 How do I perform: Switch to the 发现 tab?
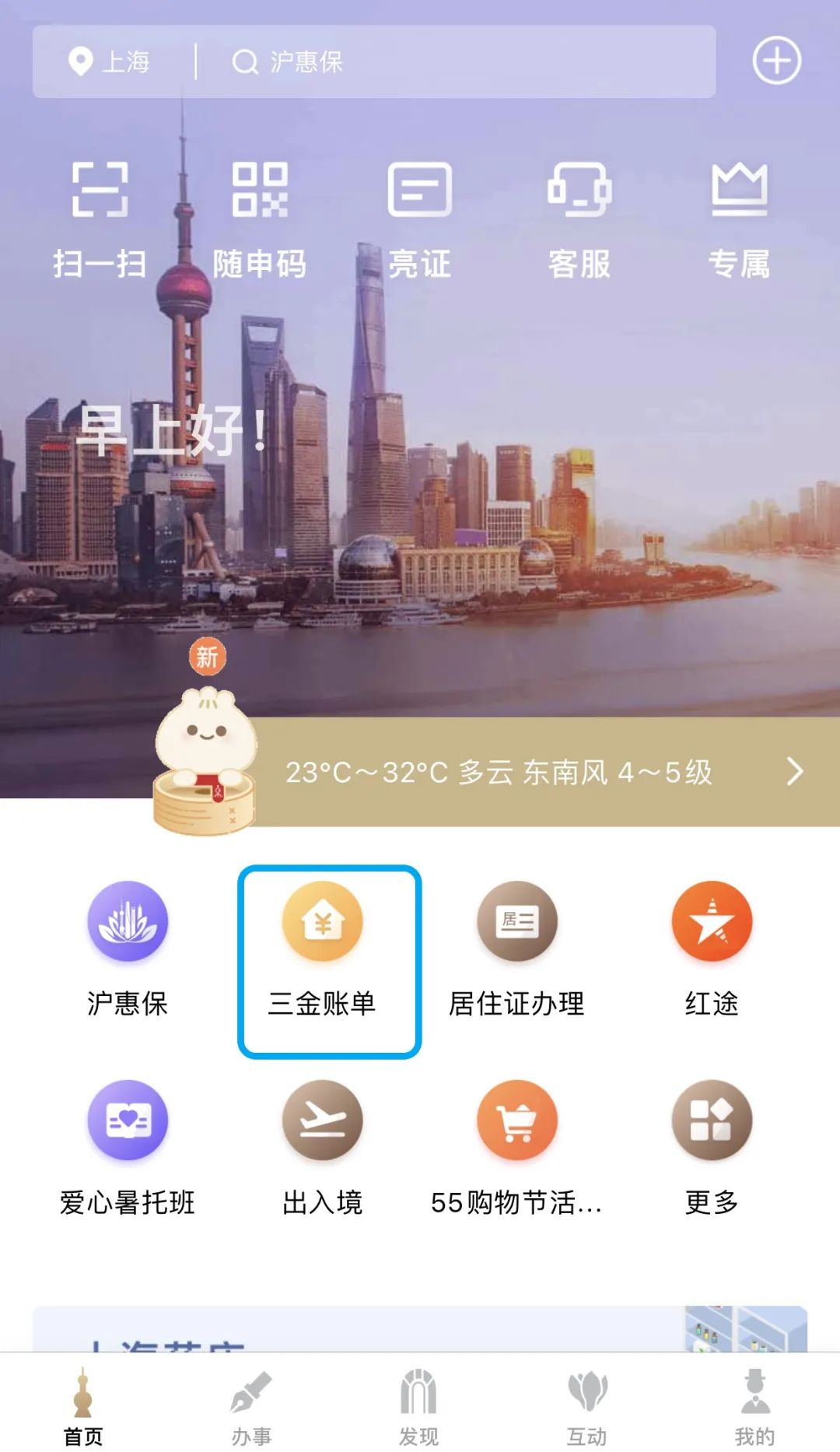[419, 1407]
